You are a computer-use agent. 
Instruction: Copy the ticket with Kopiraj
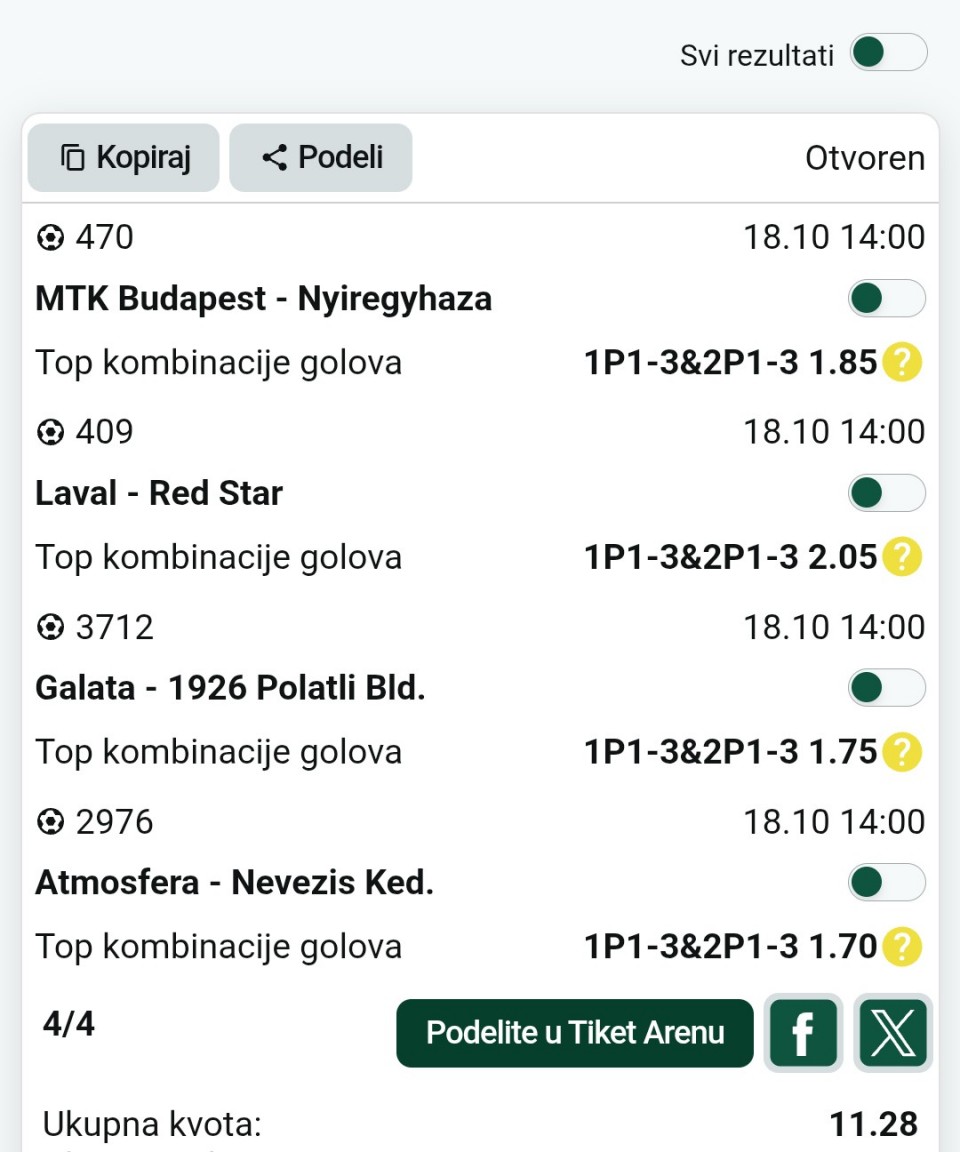pos(124,157)
